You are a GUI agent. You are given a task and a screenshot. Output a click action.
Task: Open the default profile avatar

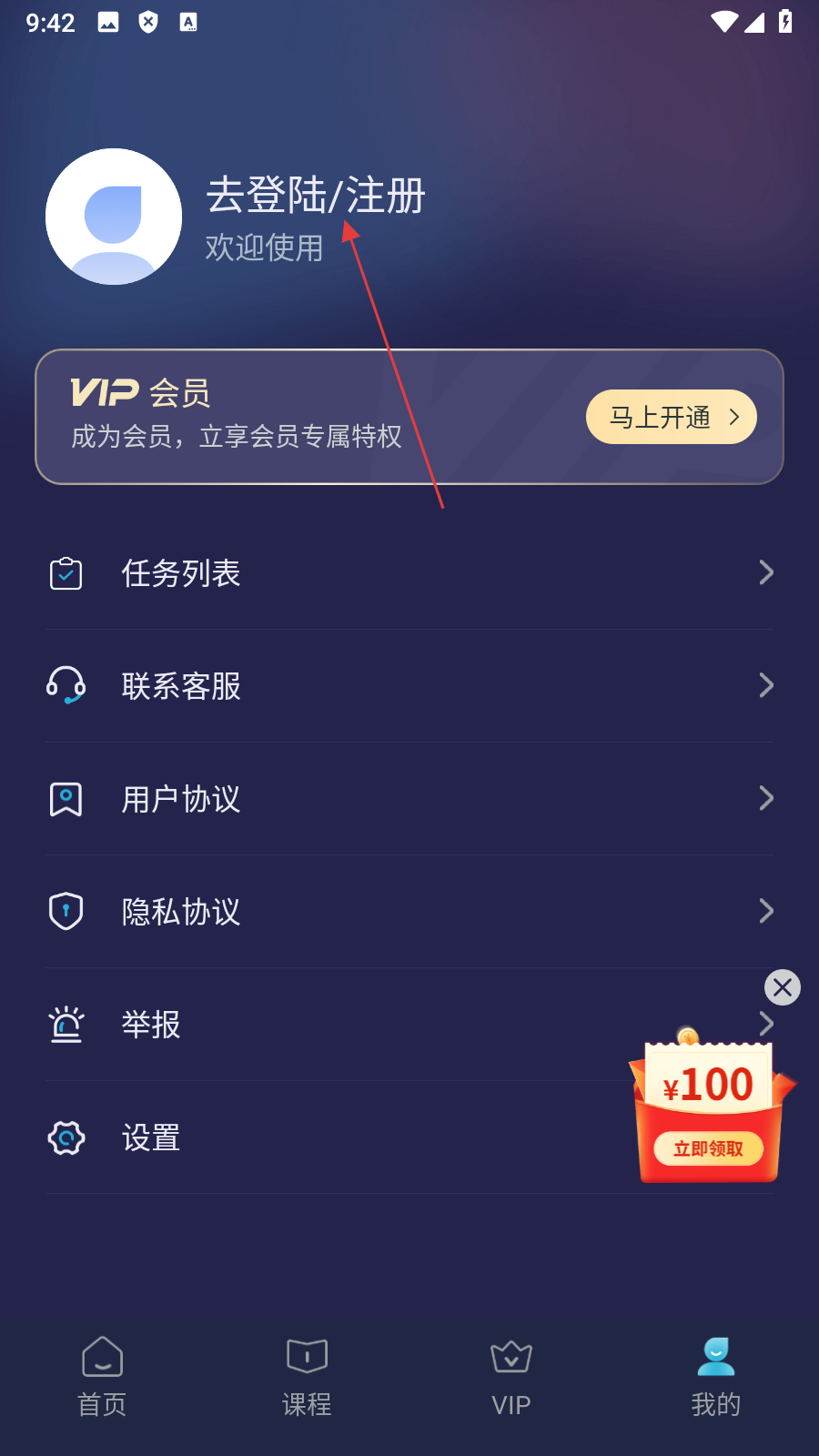click(114, 217)
